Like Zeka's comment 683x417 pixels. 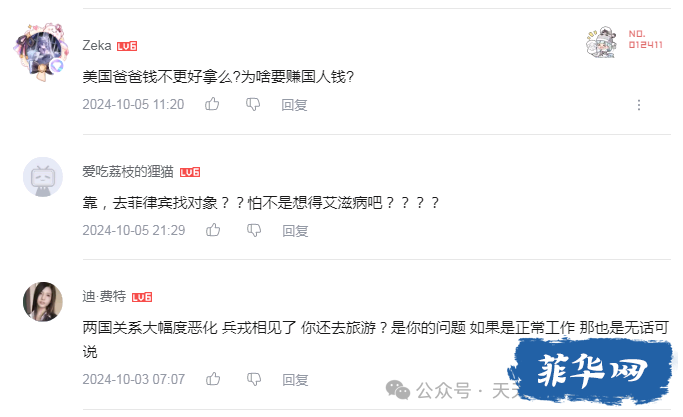[x=212, y=104]
